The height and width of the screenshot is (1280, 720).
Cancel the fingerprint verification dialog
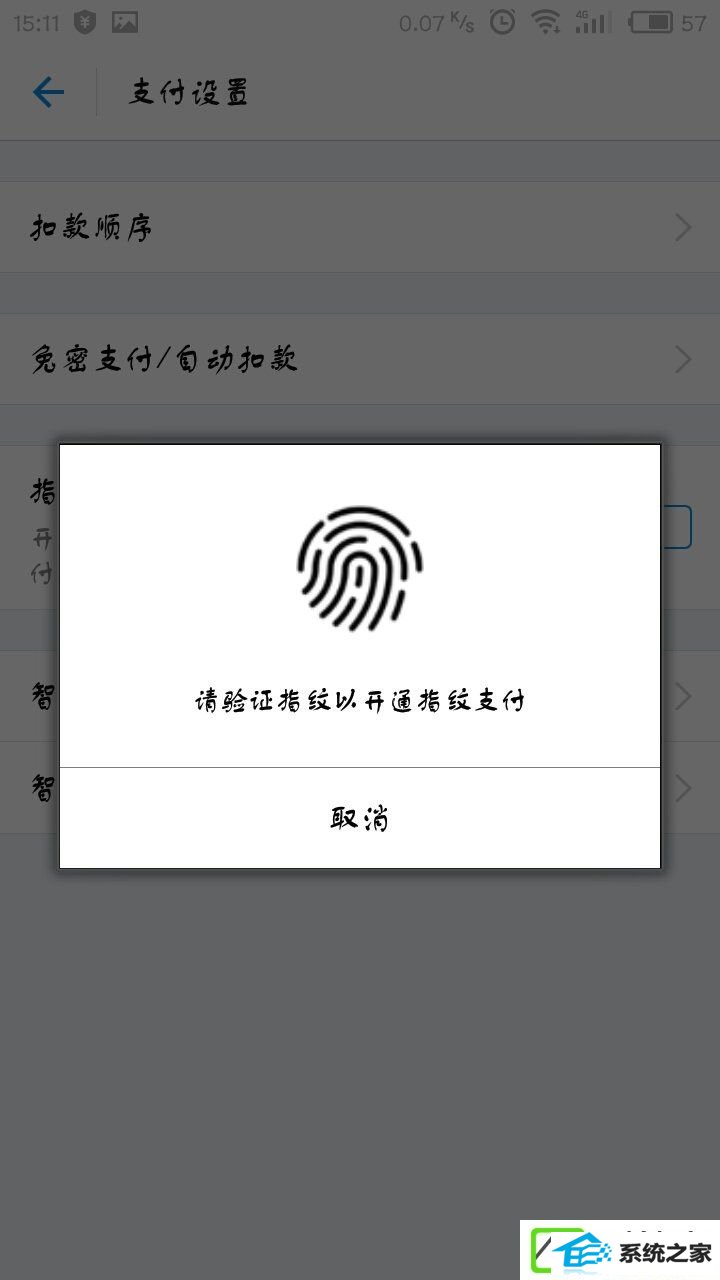360,818
